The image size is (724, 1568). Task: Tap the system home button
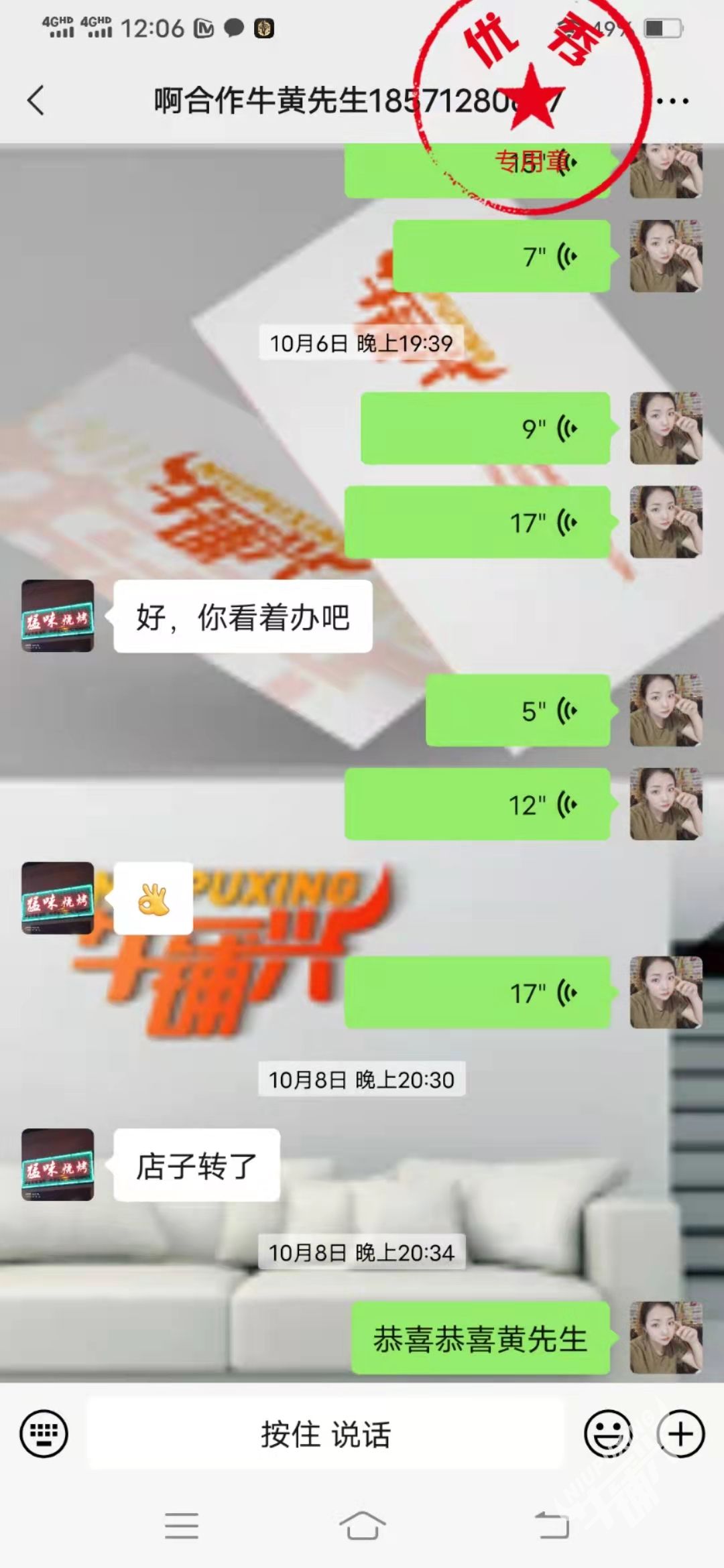tap(362, 1525)
